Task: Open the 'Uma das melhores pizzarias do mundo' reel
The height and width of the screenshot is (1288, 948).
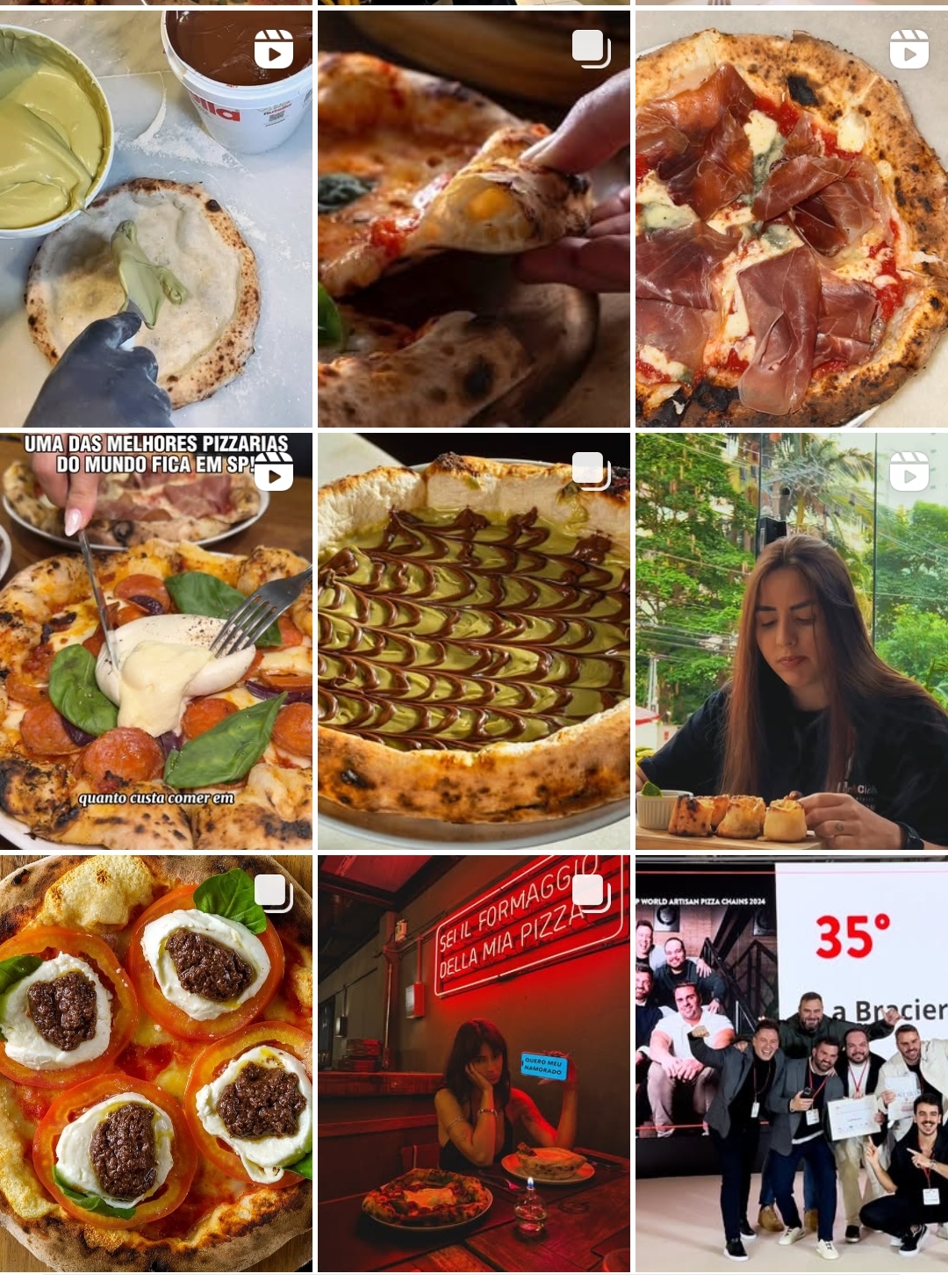Action: coord(156,641)
